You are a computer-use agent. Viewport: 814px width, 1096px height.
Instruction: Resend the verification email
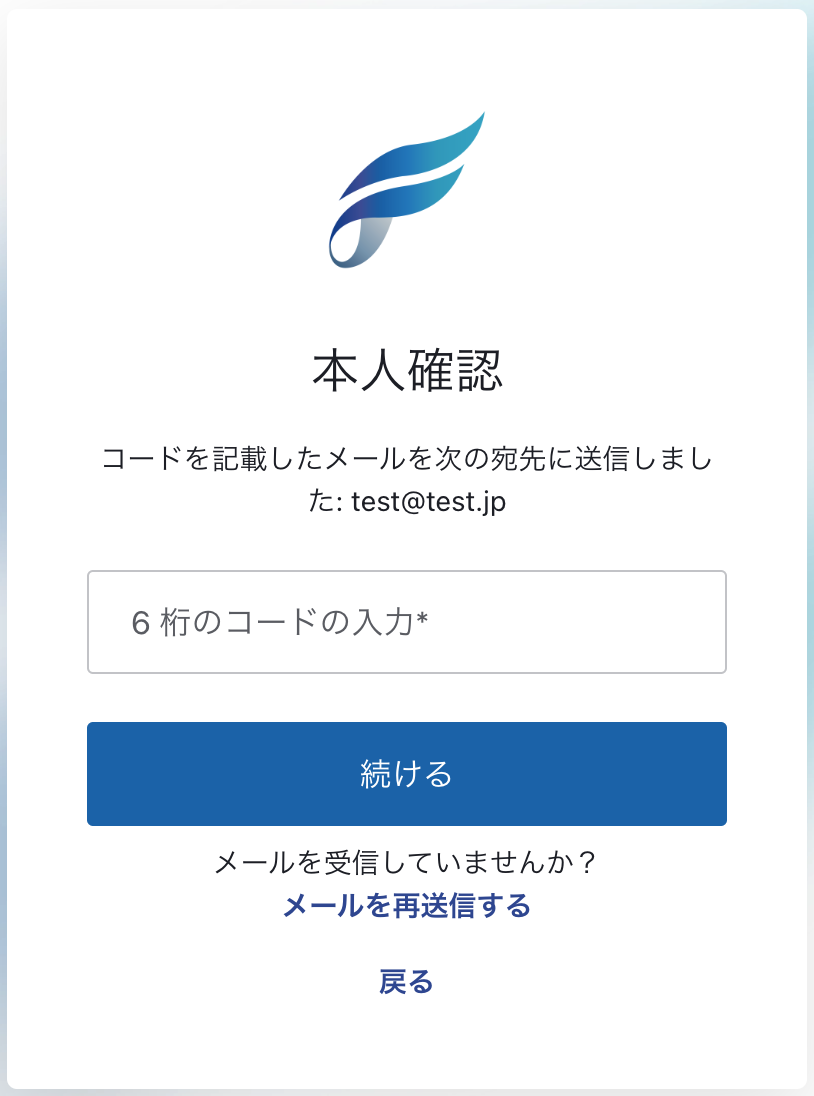[x=406, y=906]
